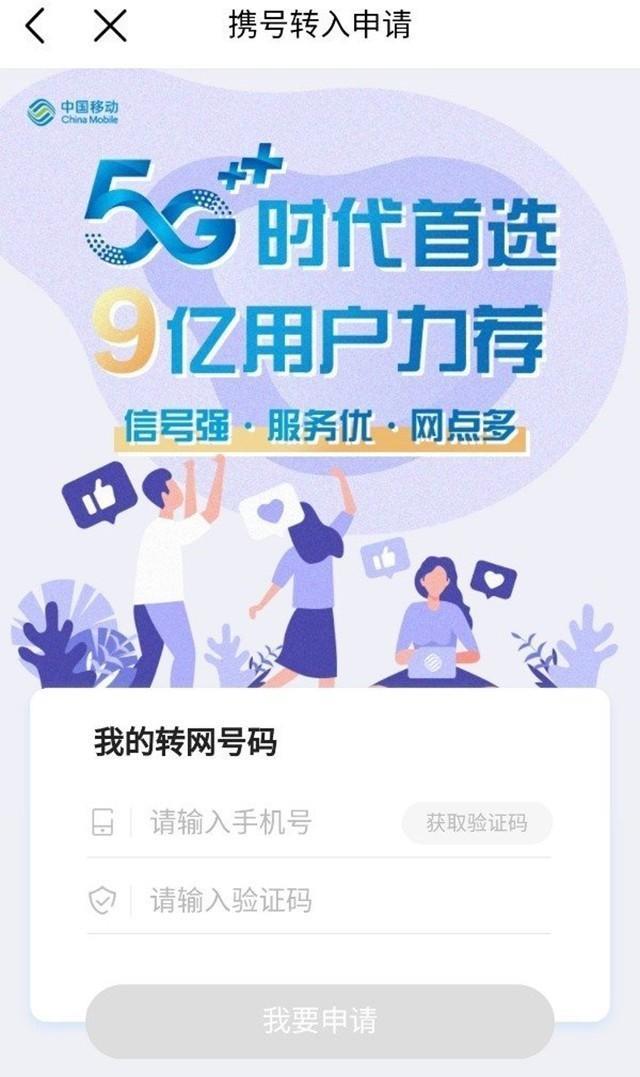This screenshot has width=640, height=1077.
Task: Tap the 请输入手机号 phone number field
Action: coord(260,823)
